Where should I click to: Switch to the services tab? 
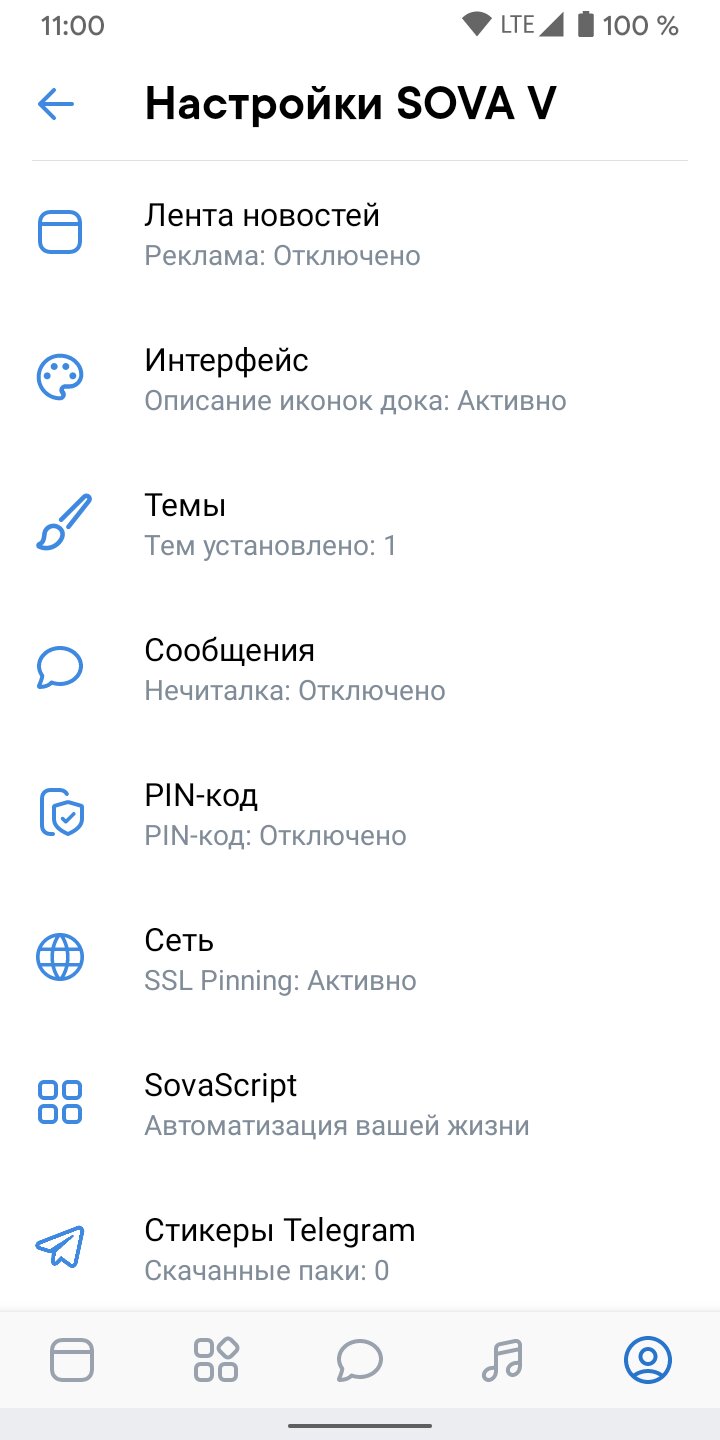(x=216, y=1360)
